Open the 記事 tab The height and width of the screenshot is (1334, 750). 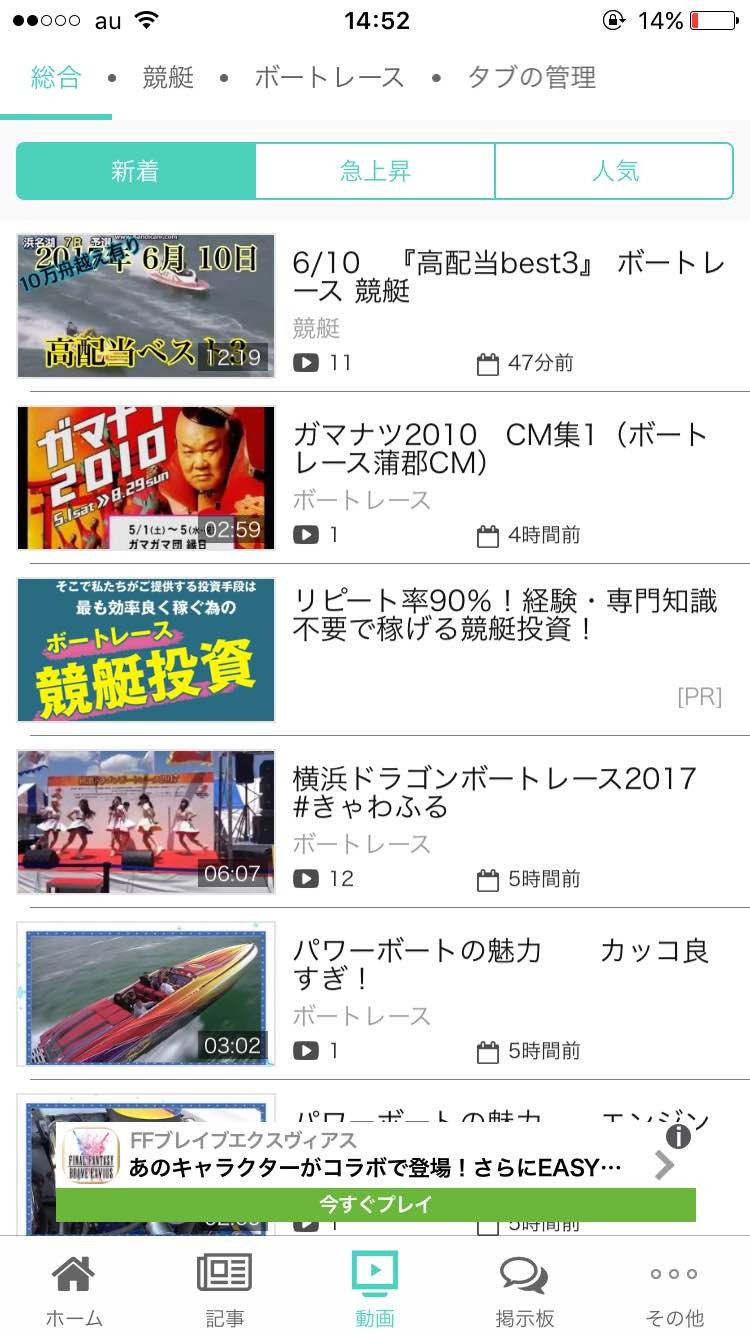coord(225,1290)
